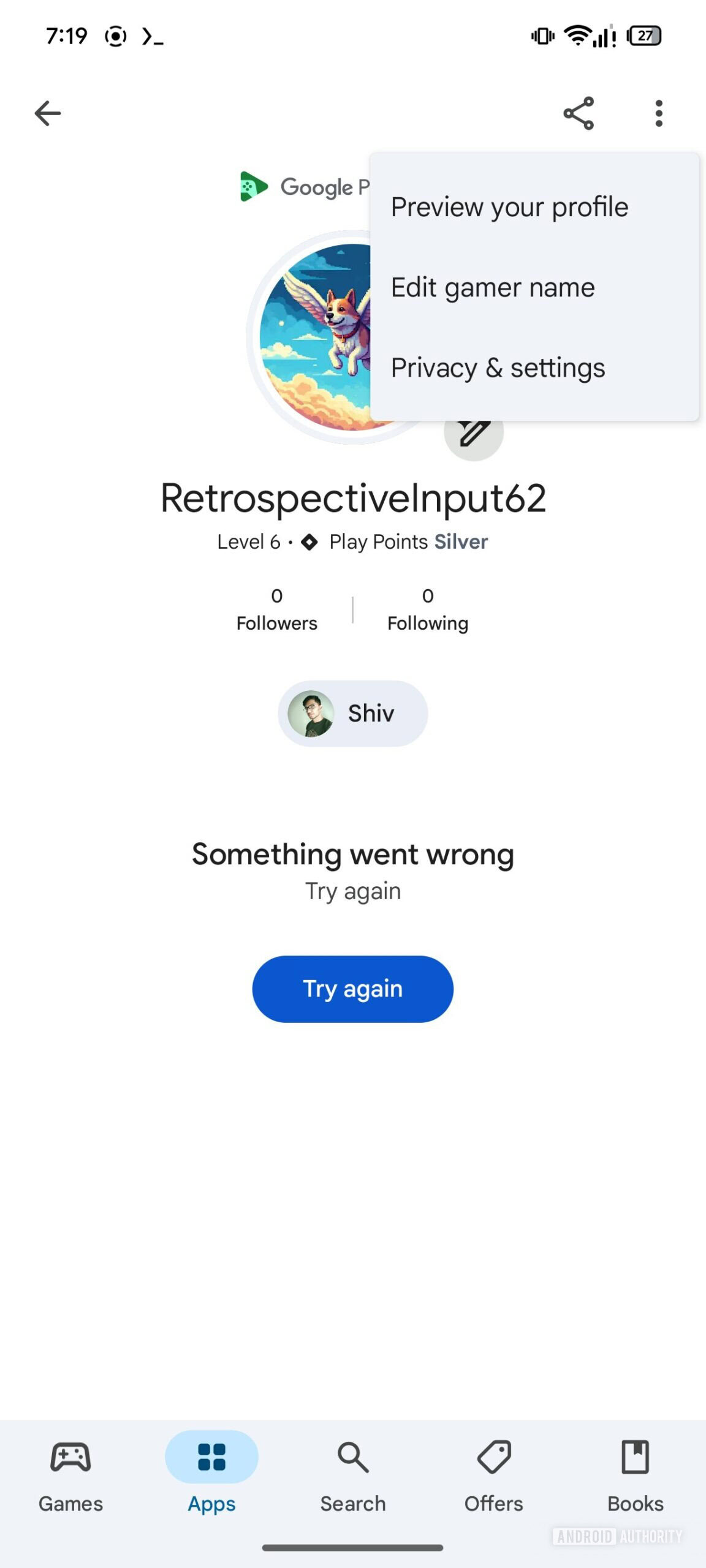View the Followers list
This screenshot has height=1568, width=706.
(x=277, y=609)
